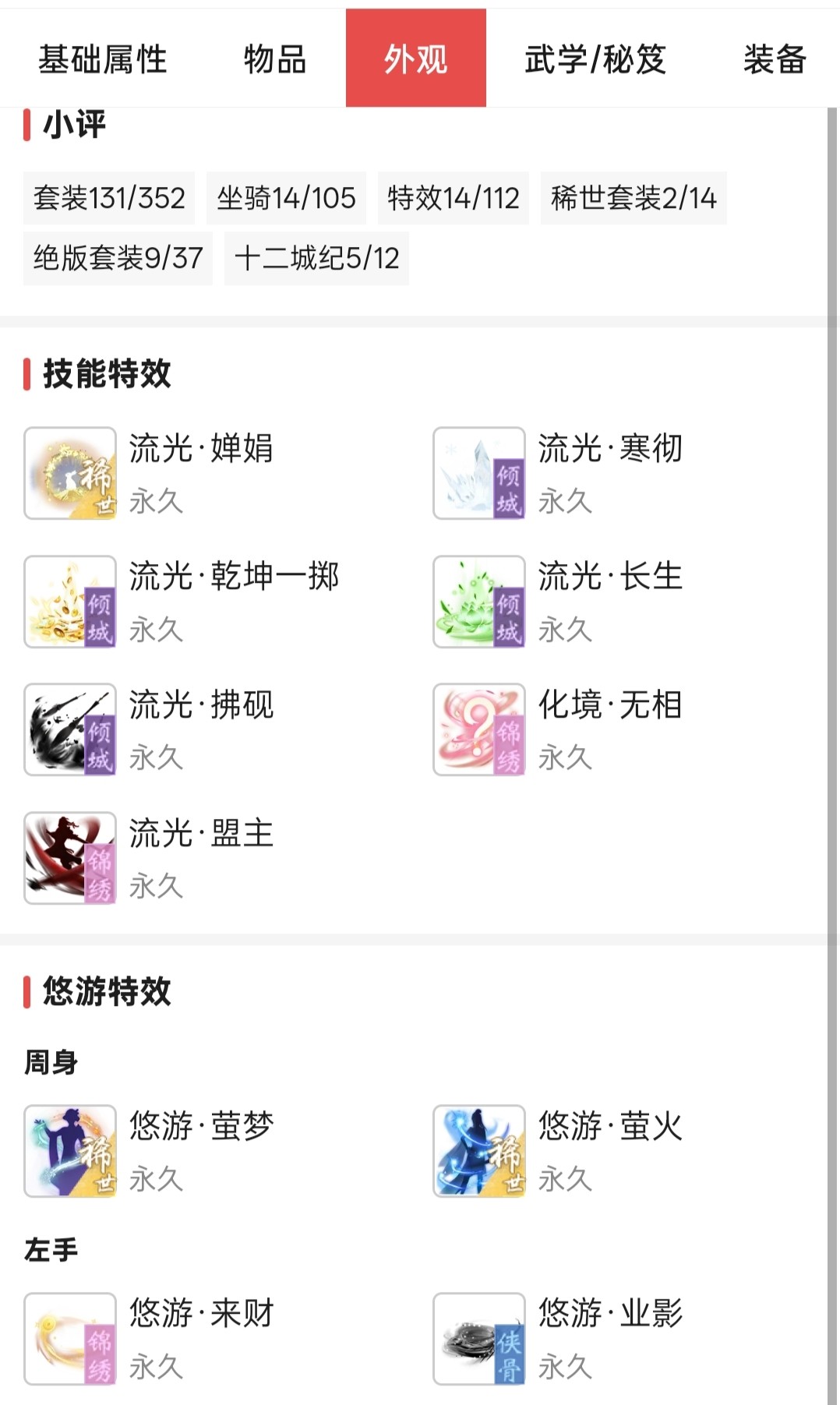Open the 武学/秘笈 tab
The width and height of the screenshot is (840, 1405).
click(593, 58)
